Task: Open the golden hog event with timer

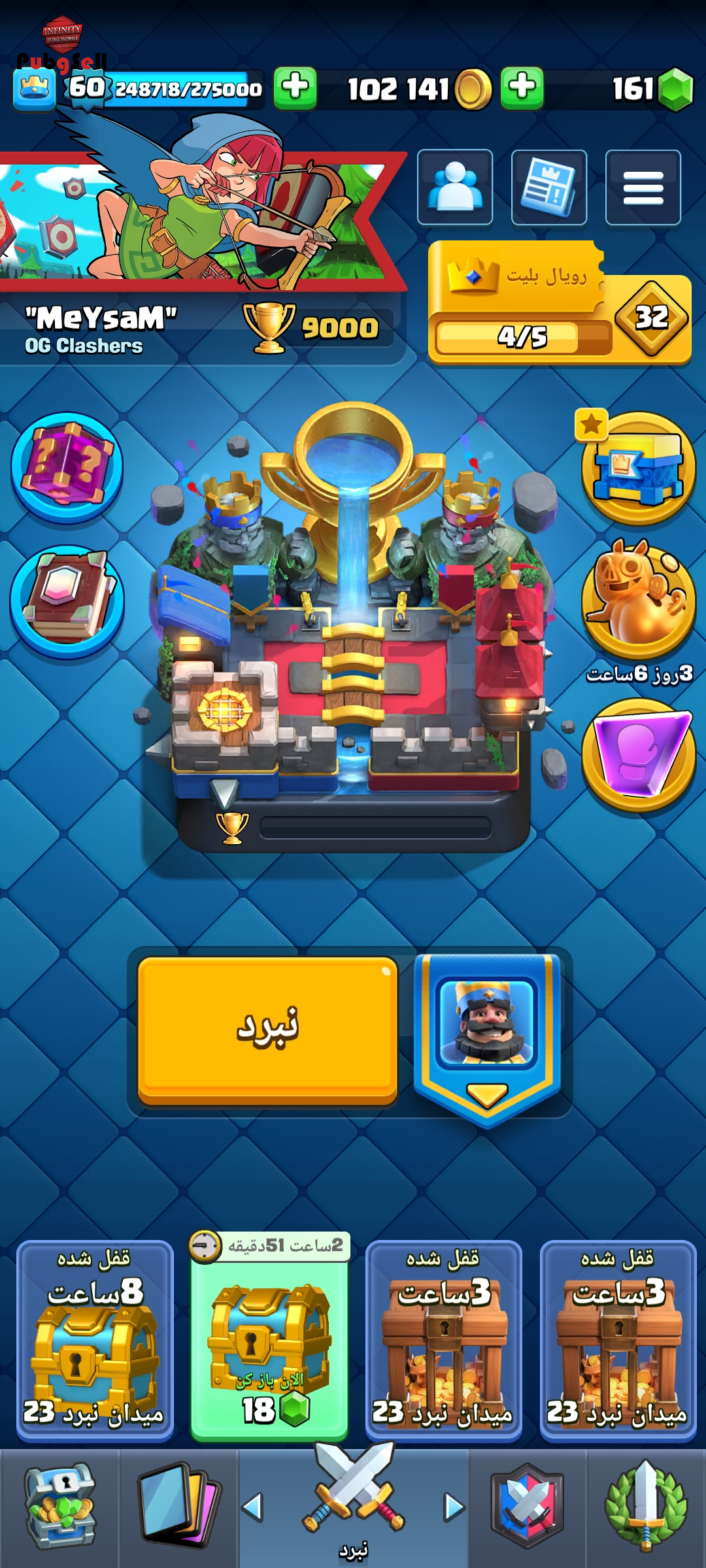Action: point(639,611)
